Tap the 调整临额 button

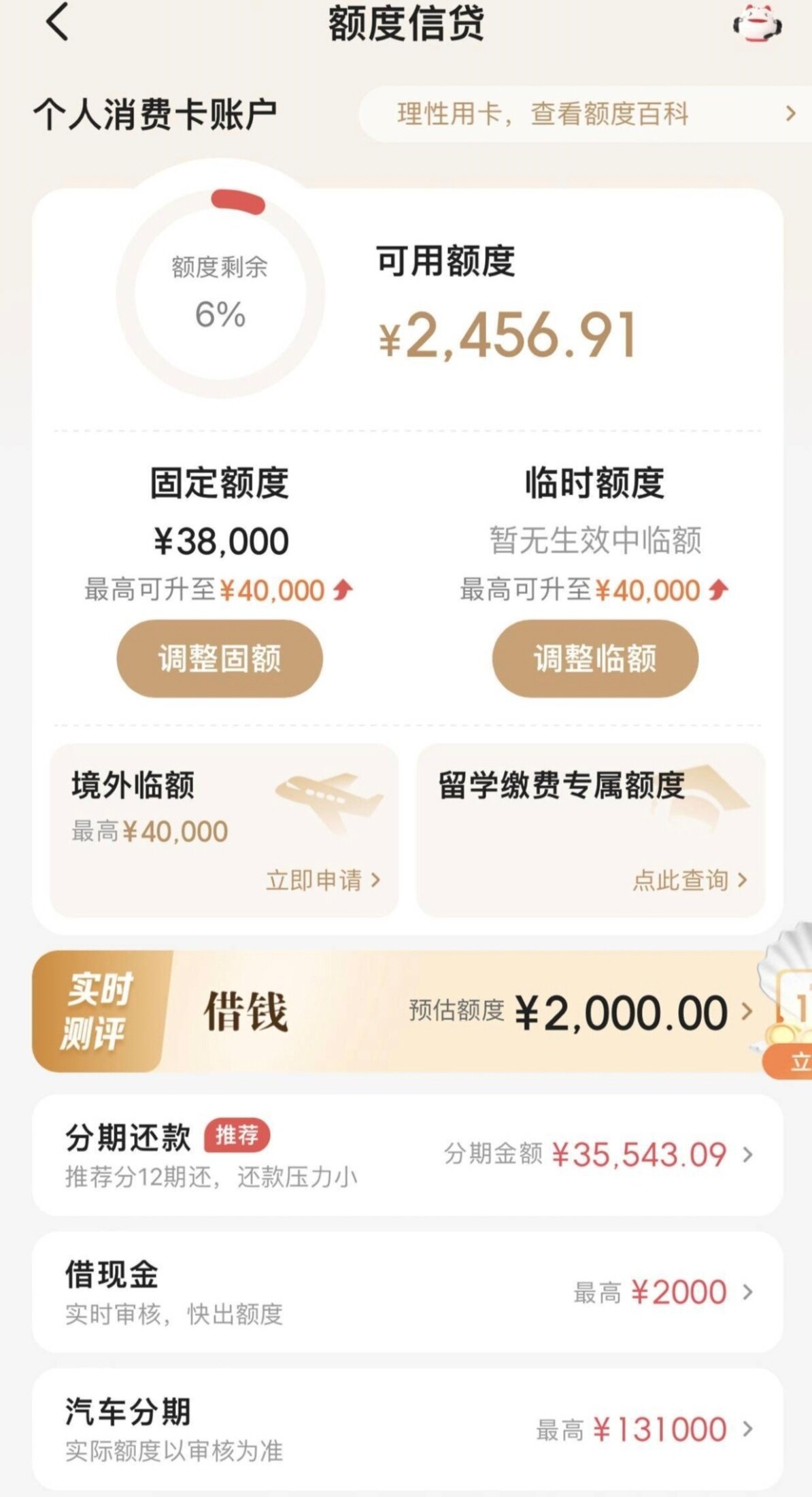click(595, 659)
